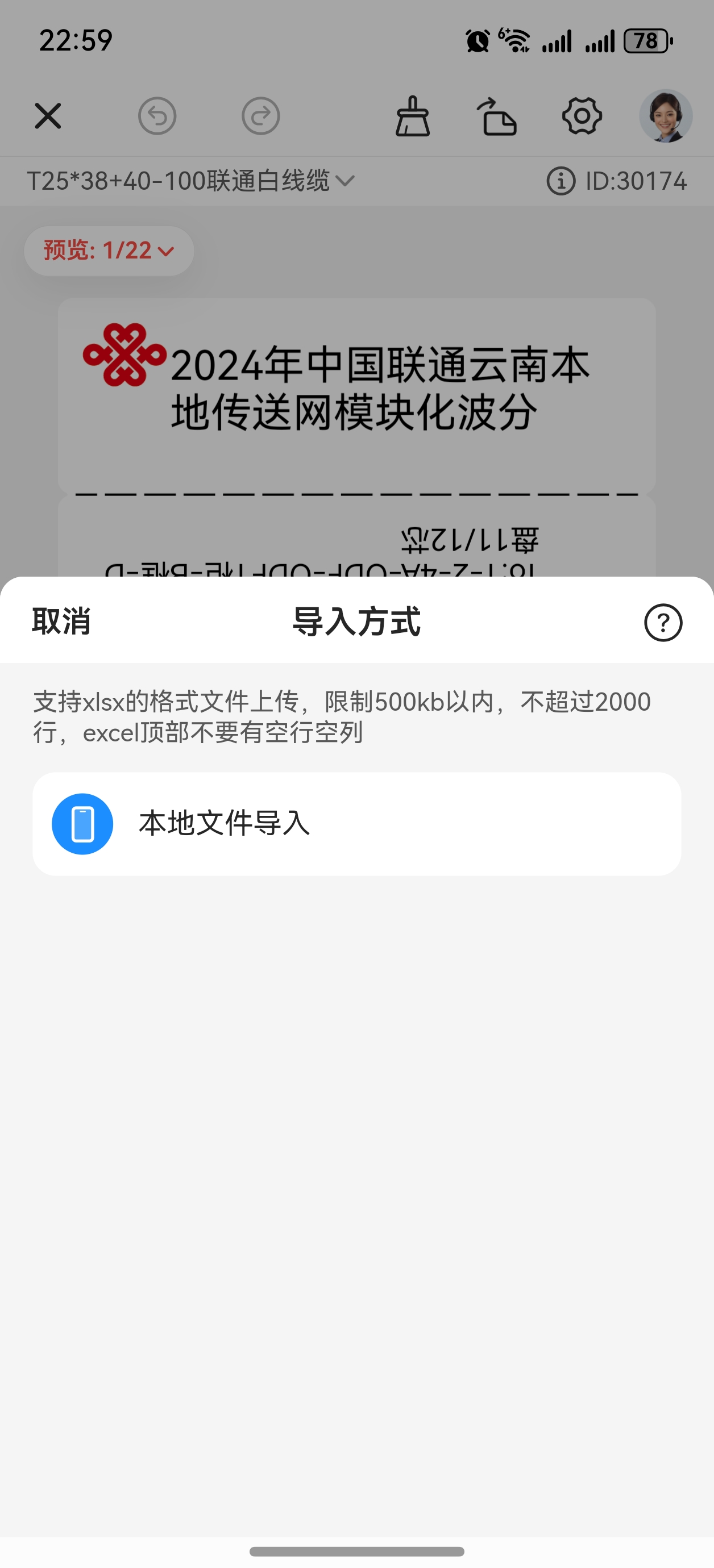Tap the info icon beside ID:30174
This screenshot has width=714, height=1568.
coord(561,180)
